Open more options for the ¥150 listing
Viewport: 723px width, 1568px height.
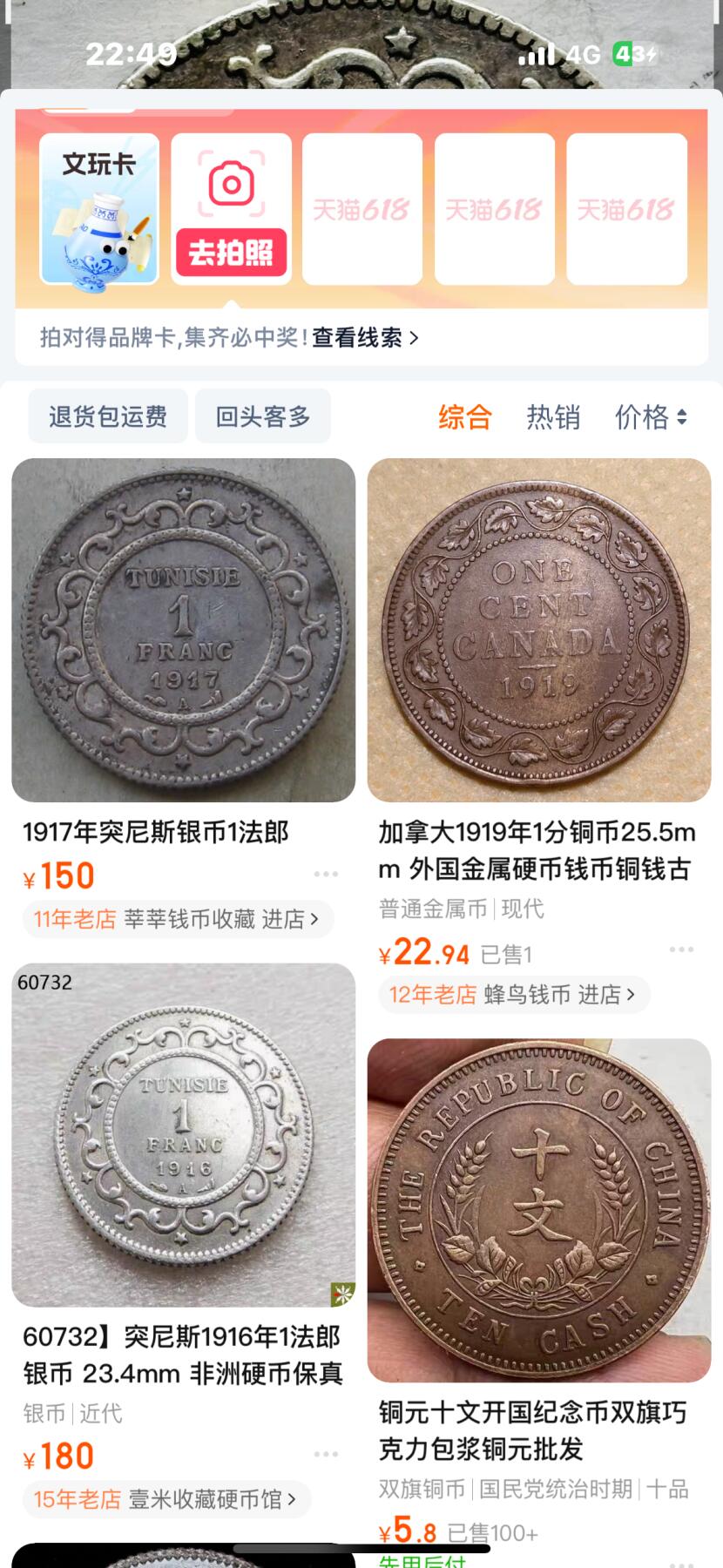click(x=326, y=874)
